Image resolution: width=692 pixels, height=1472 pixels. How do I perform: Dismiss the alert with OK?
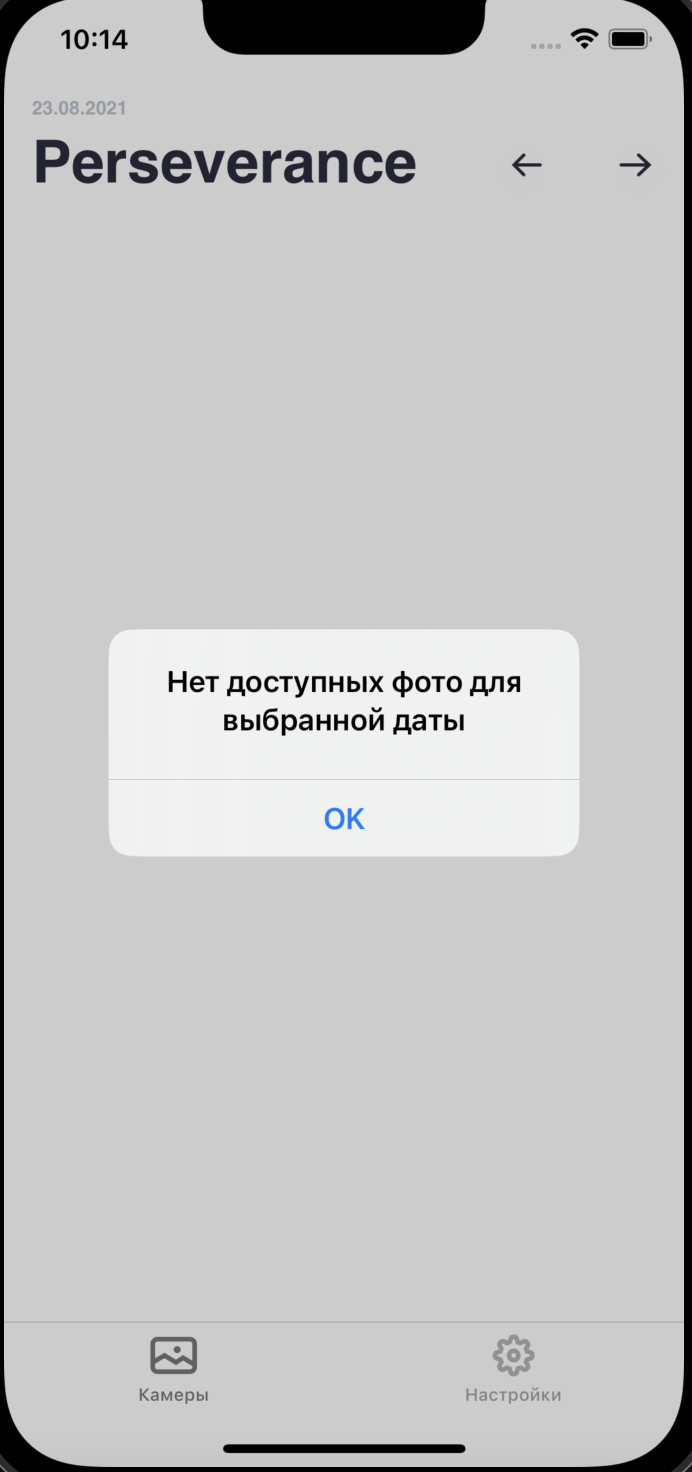click(x=344, y=818)
